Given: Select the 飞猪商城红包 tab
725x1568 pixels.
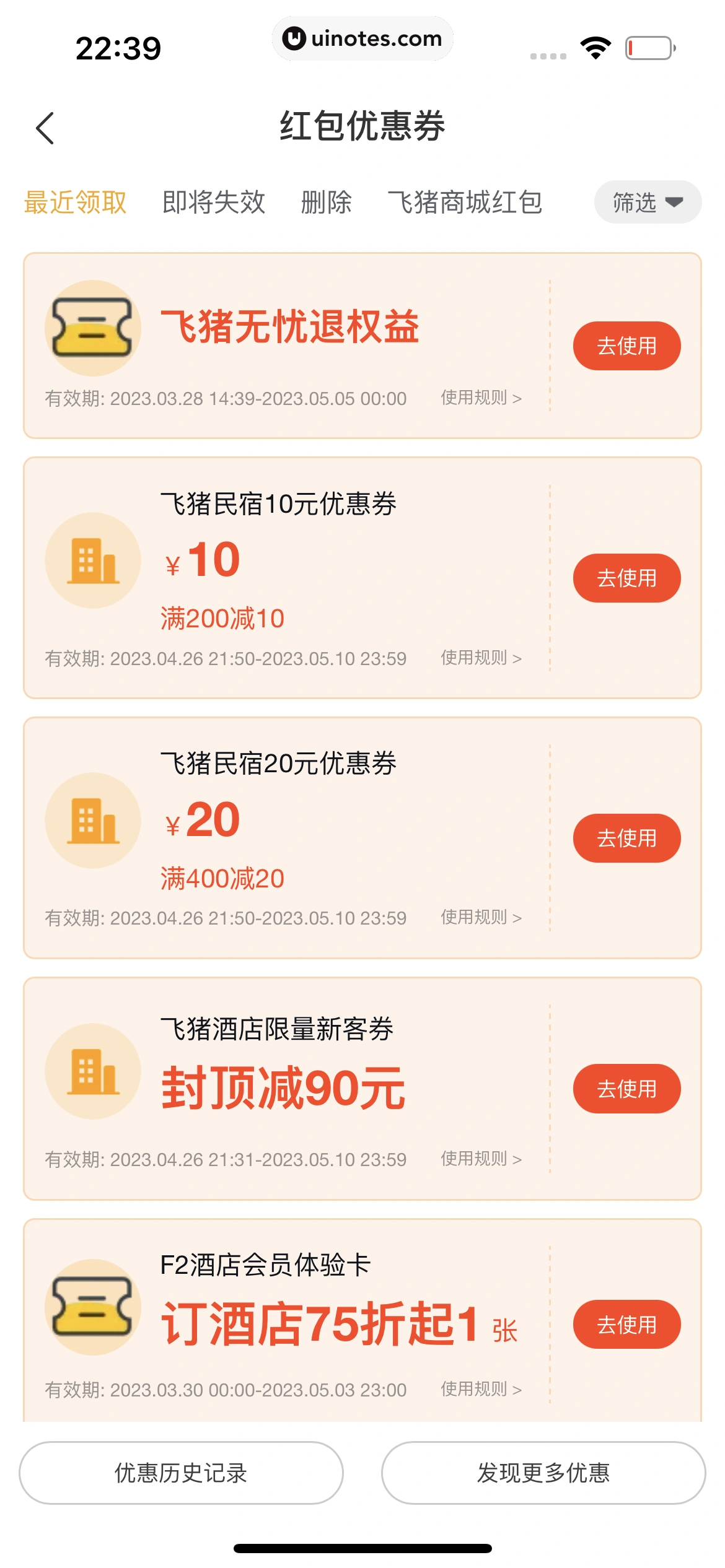Looking at the screenshot, I should pos(465,203).
